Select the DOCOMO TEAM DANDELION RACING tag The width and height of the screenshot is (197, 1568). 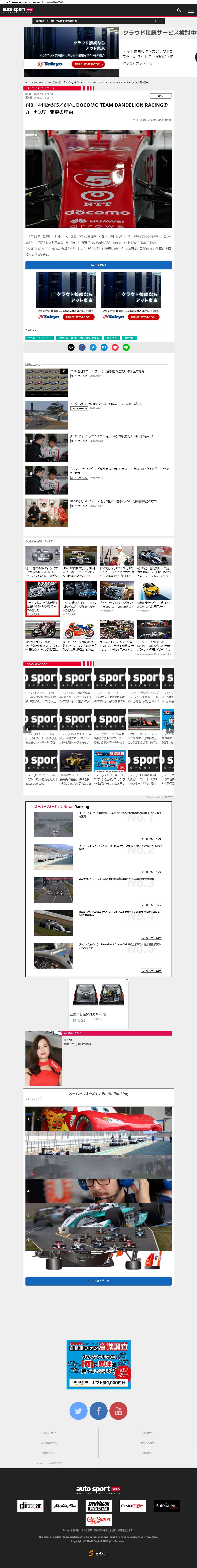[79, 338]
